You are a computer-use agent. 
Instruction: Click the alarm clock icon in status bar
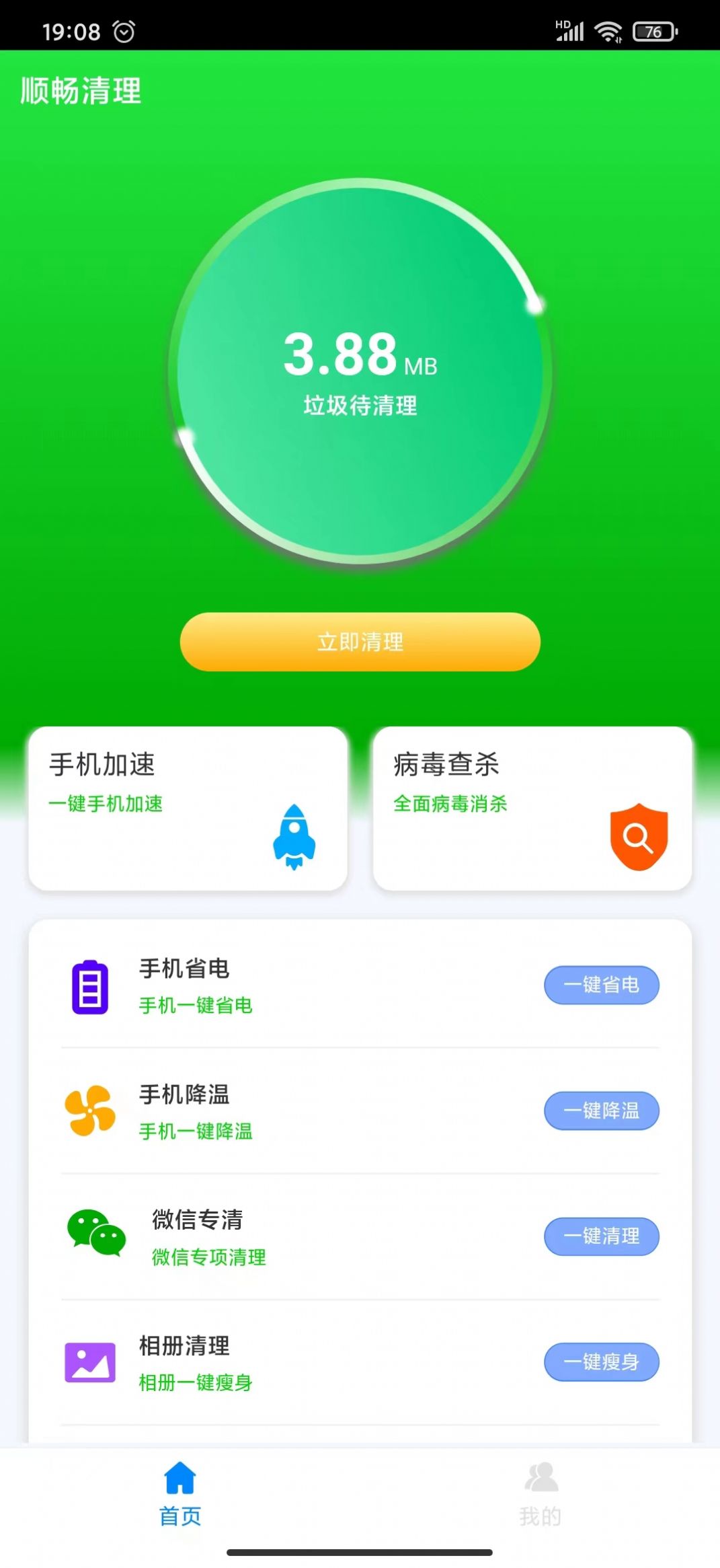[124, 29]
